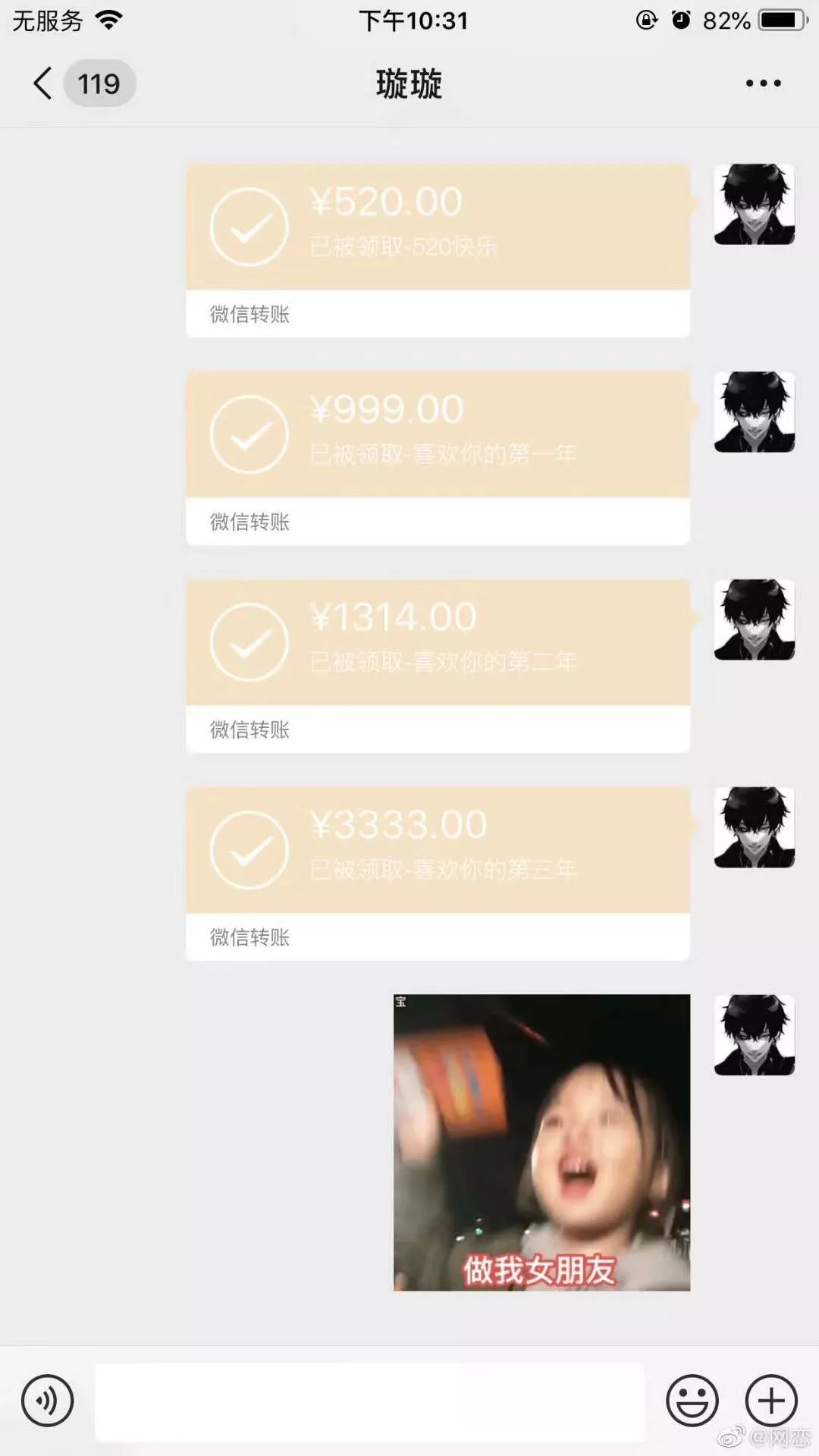Open the plus attachments menu
The width and height of the screenshot is (819, 1456).
(x=771, y=1400)
